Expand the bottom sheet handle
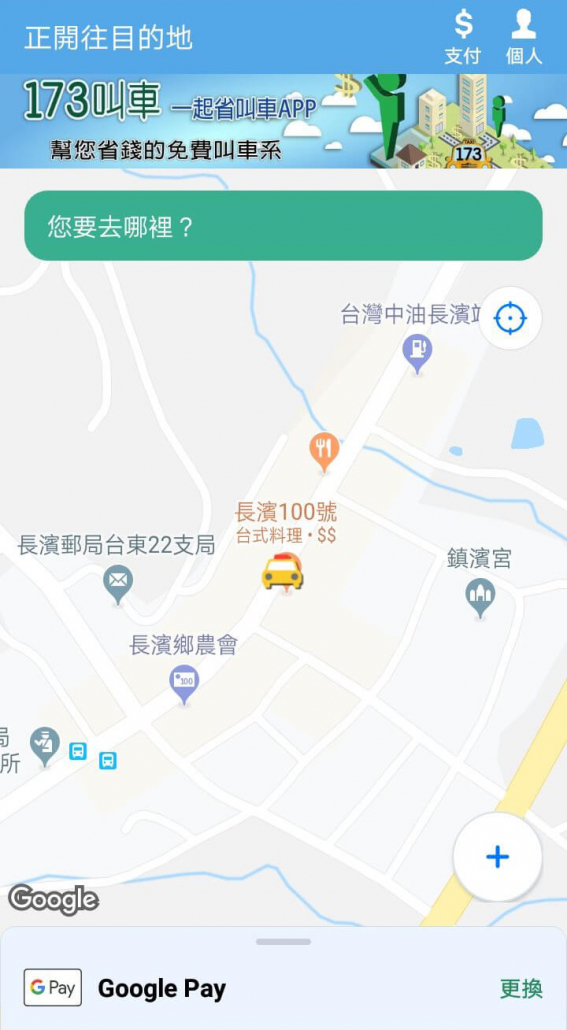Image resolution: width=567 pixels, height=1030 pixels. (283, 941)
